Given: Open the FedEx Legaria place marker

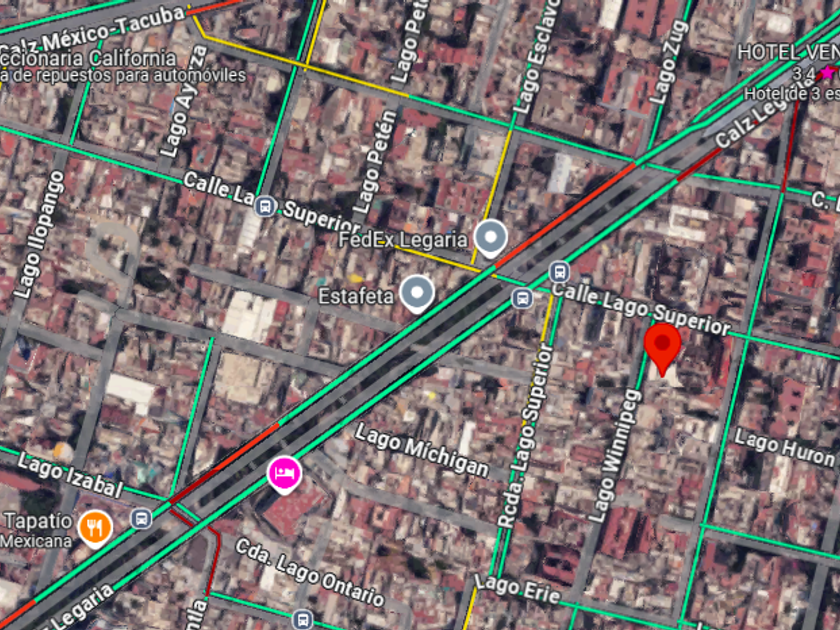Looking at the screenshot, I should click(x=490, y=238).
